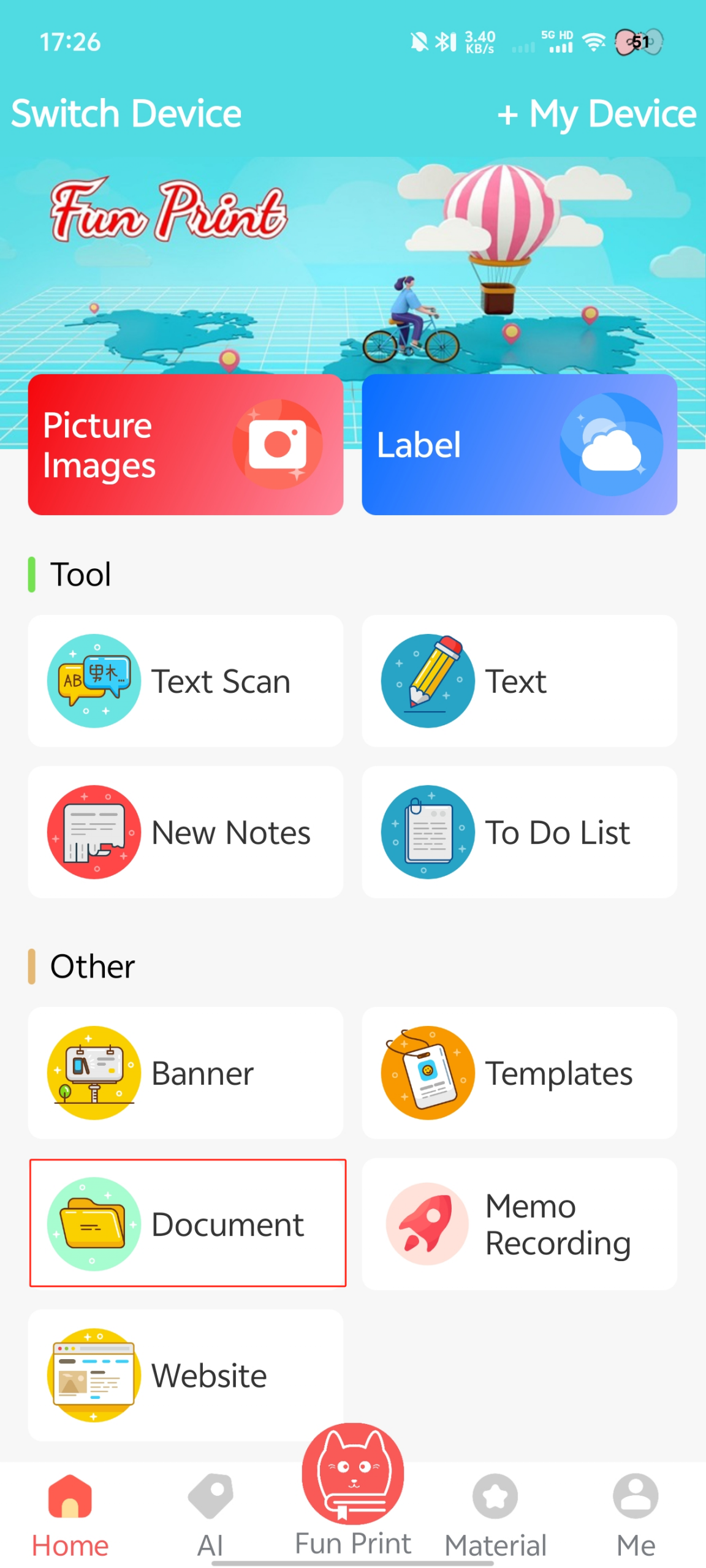This screenshot has height=1568, width=706.
Task: Open the Document printing tool
Action: [x=187, y=1224]
